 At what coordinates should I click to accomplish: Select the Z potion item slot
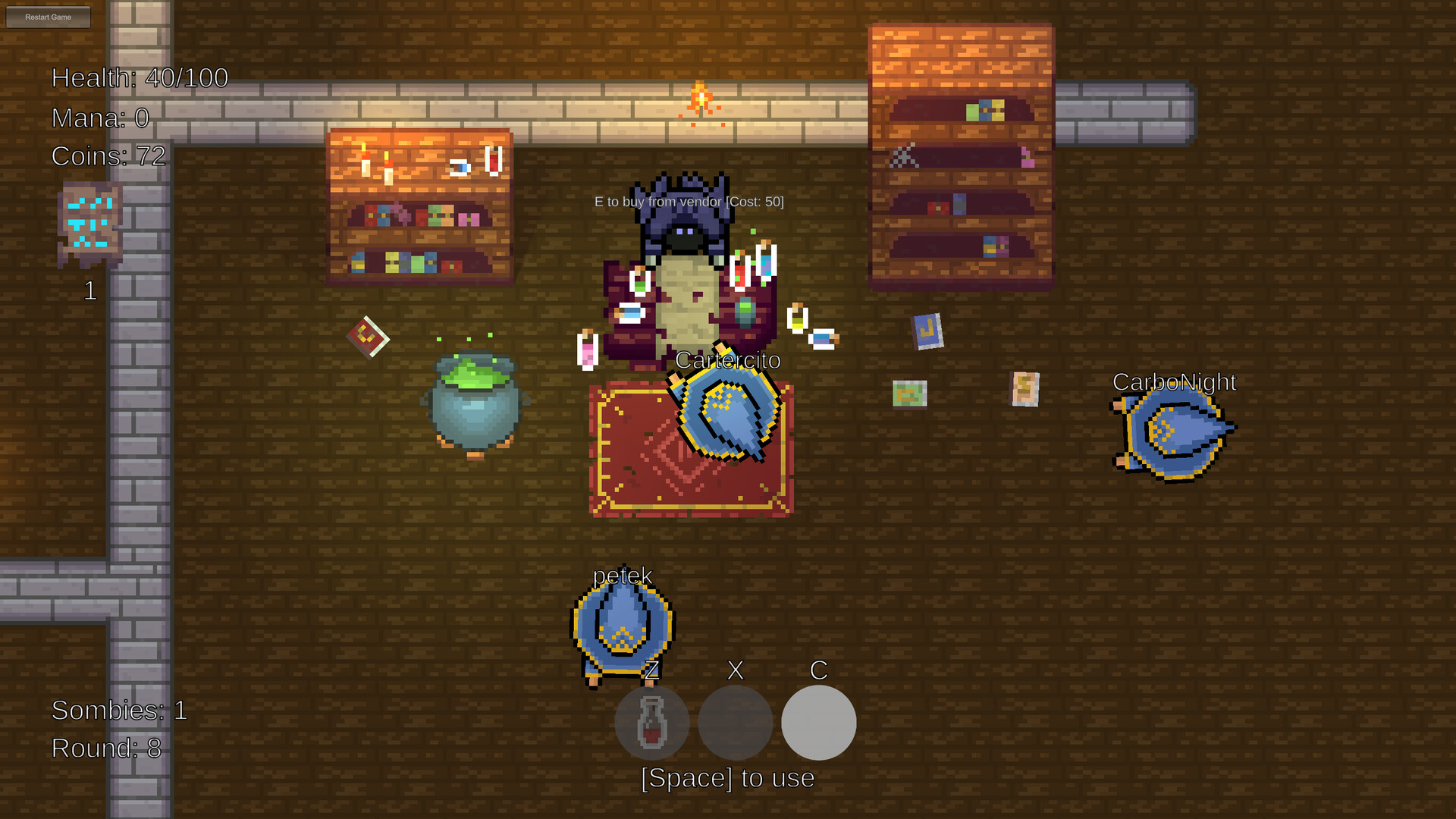point(652,723)
